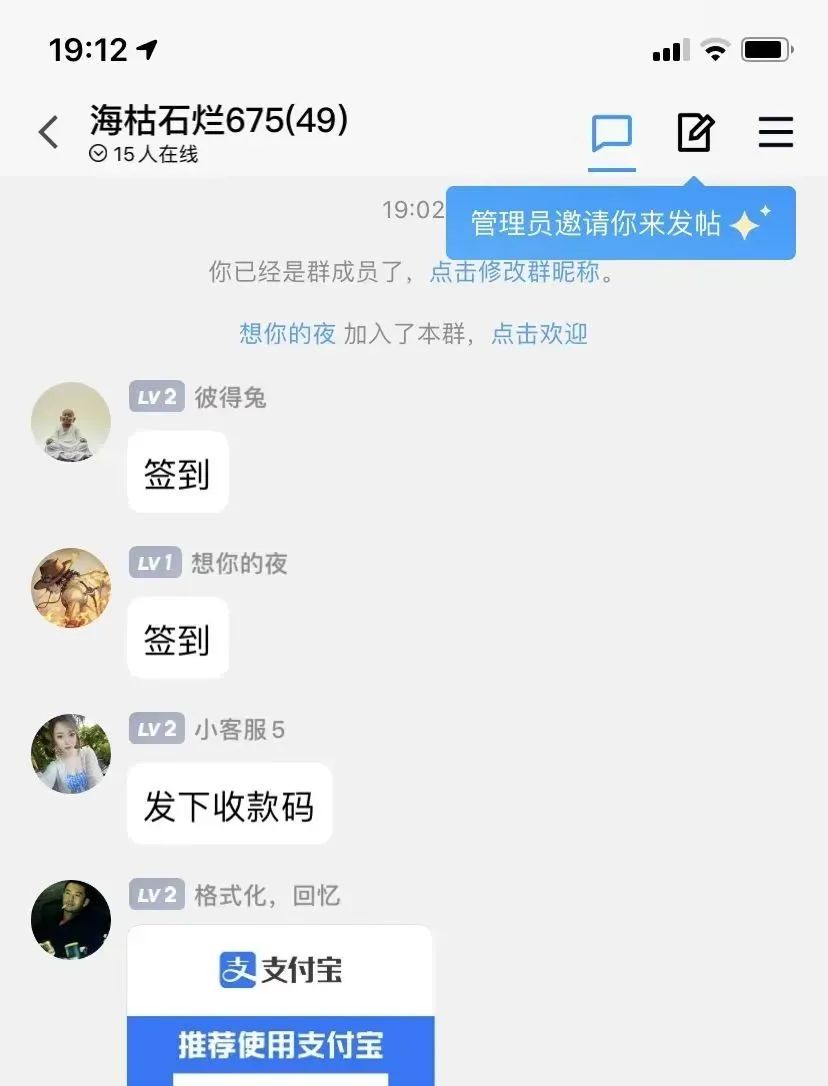Open 小客服5's profile avatar
Screen dimensions: 828x1086
point(70,754)
